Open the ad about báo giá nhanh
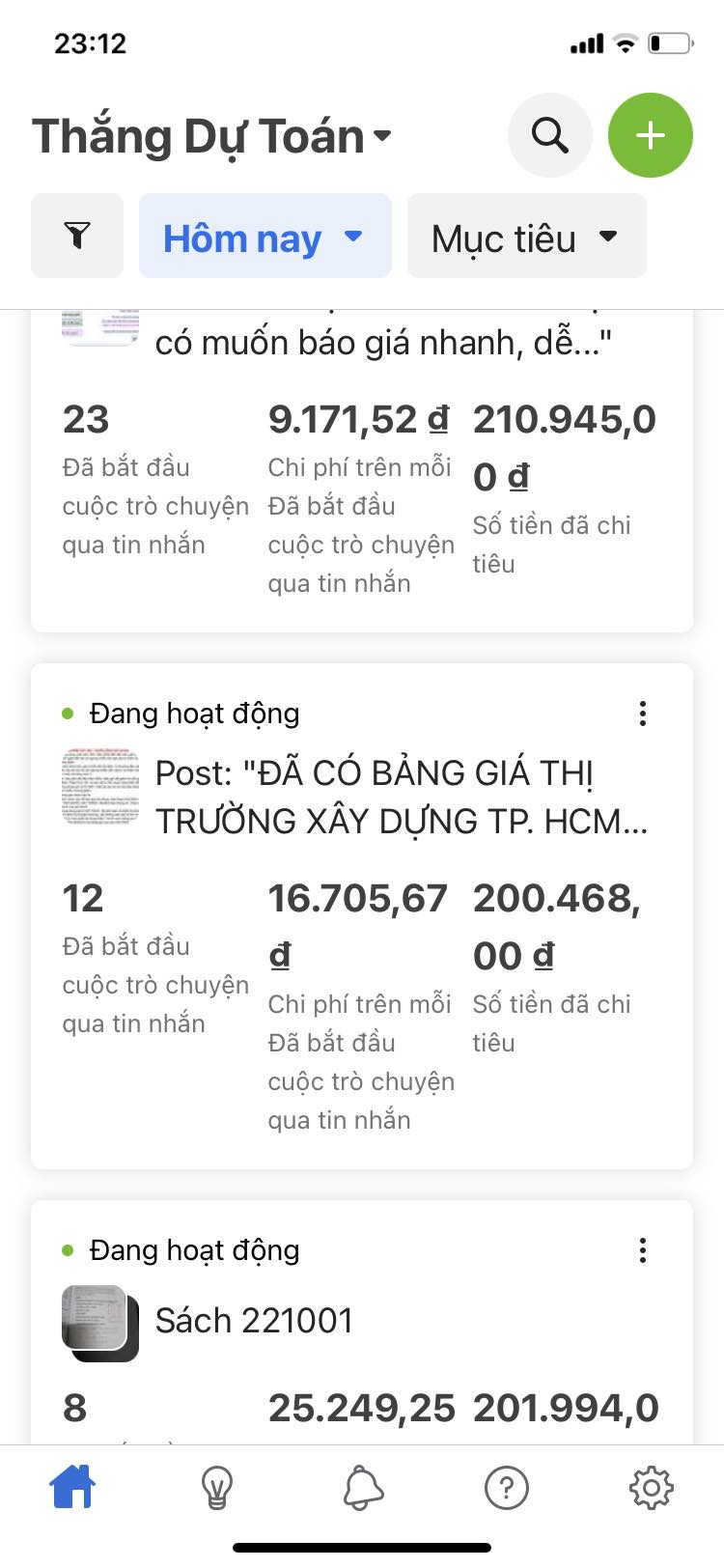 pyautogui.click(x=383, y=344)
